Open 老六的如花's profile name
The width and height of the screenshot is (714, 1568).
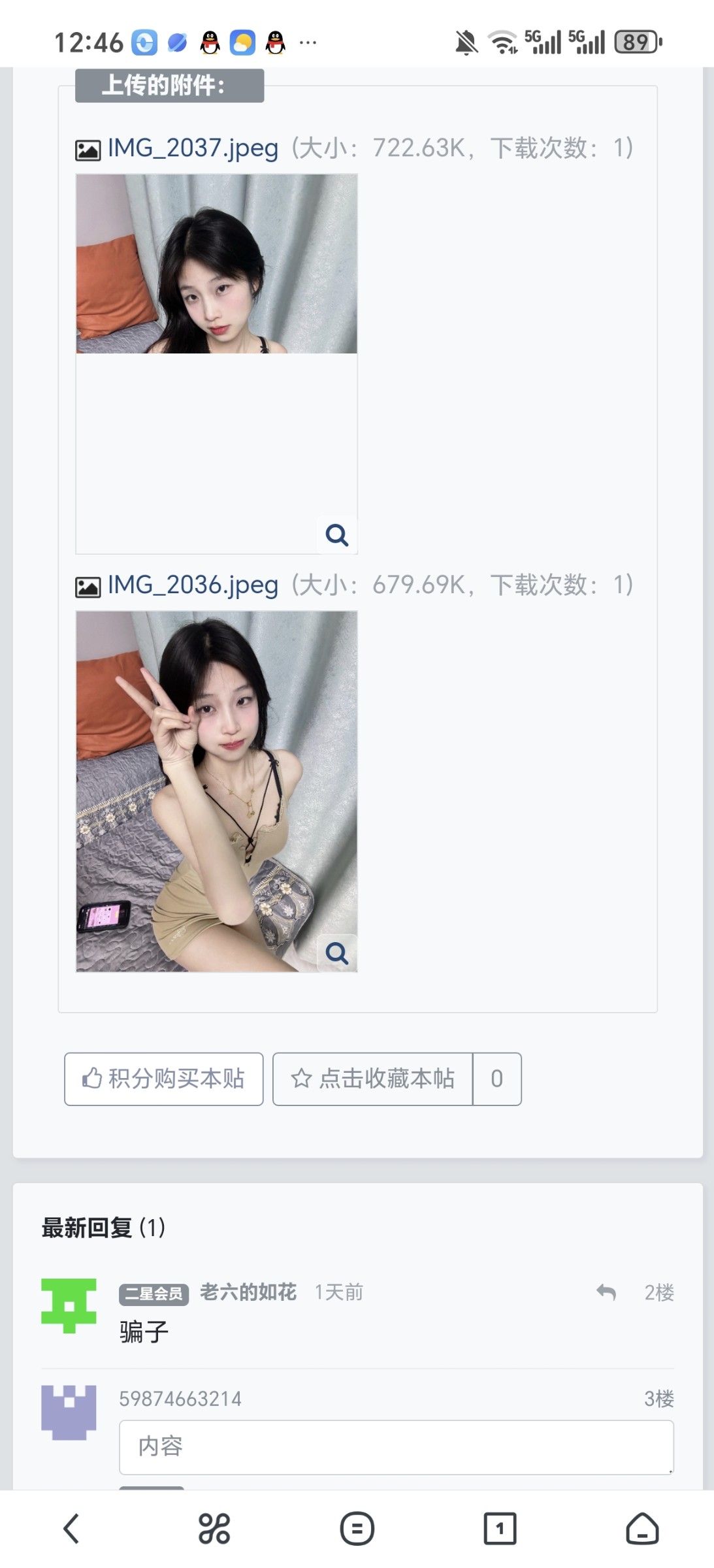click(x=248, y=1292)
